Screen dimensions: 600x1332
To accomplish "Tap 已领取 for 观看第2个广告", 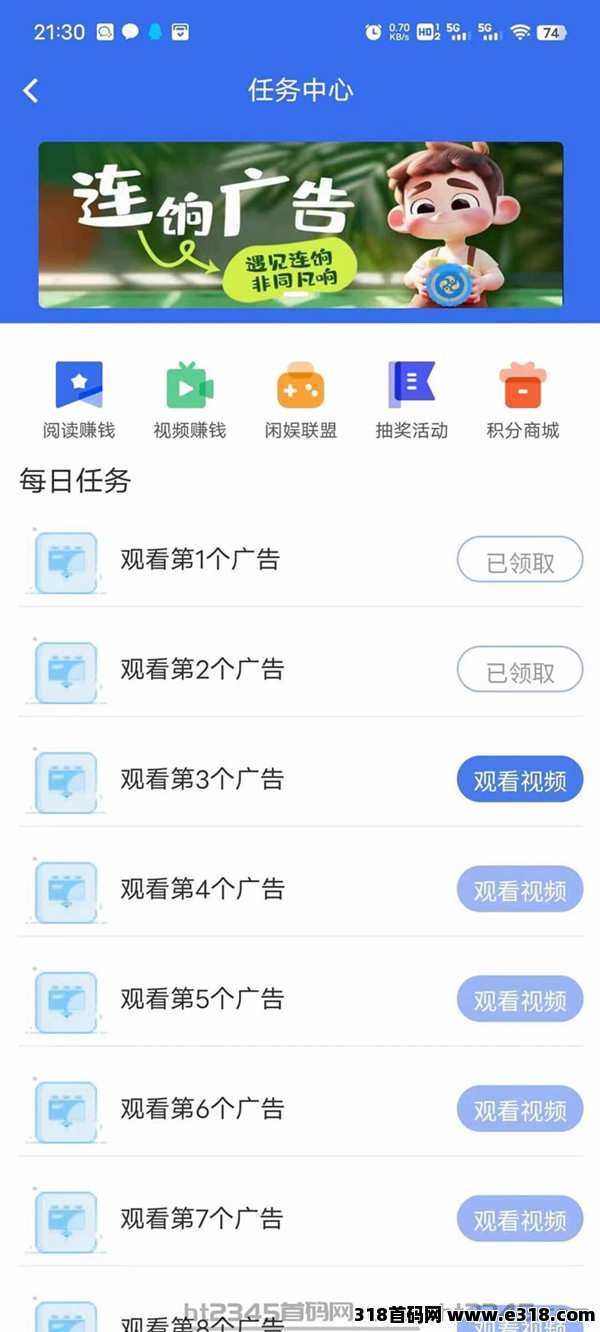I will 520,670.
